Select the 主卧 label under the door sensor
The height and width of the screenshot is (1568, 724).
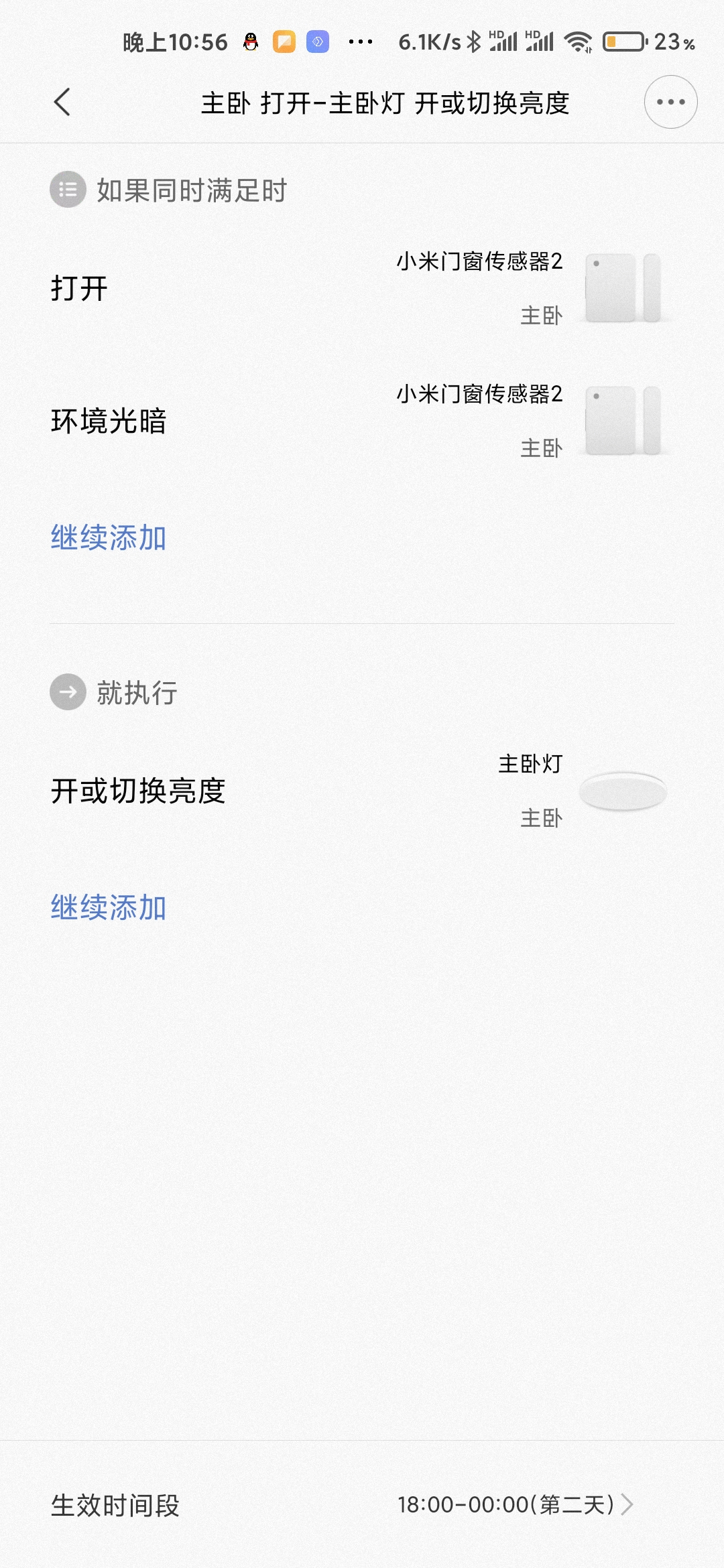pyautogui.click(x=543, y=315)
